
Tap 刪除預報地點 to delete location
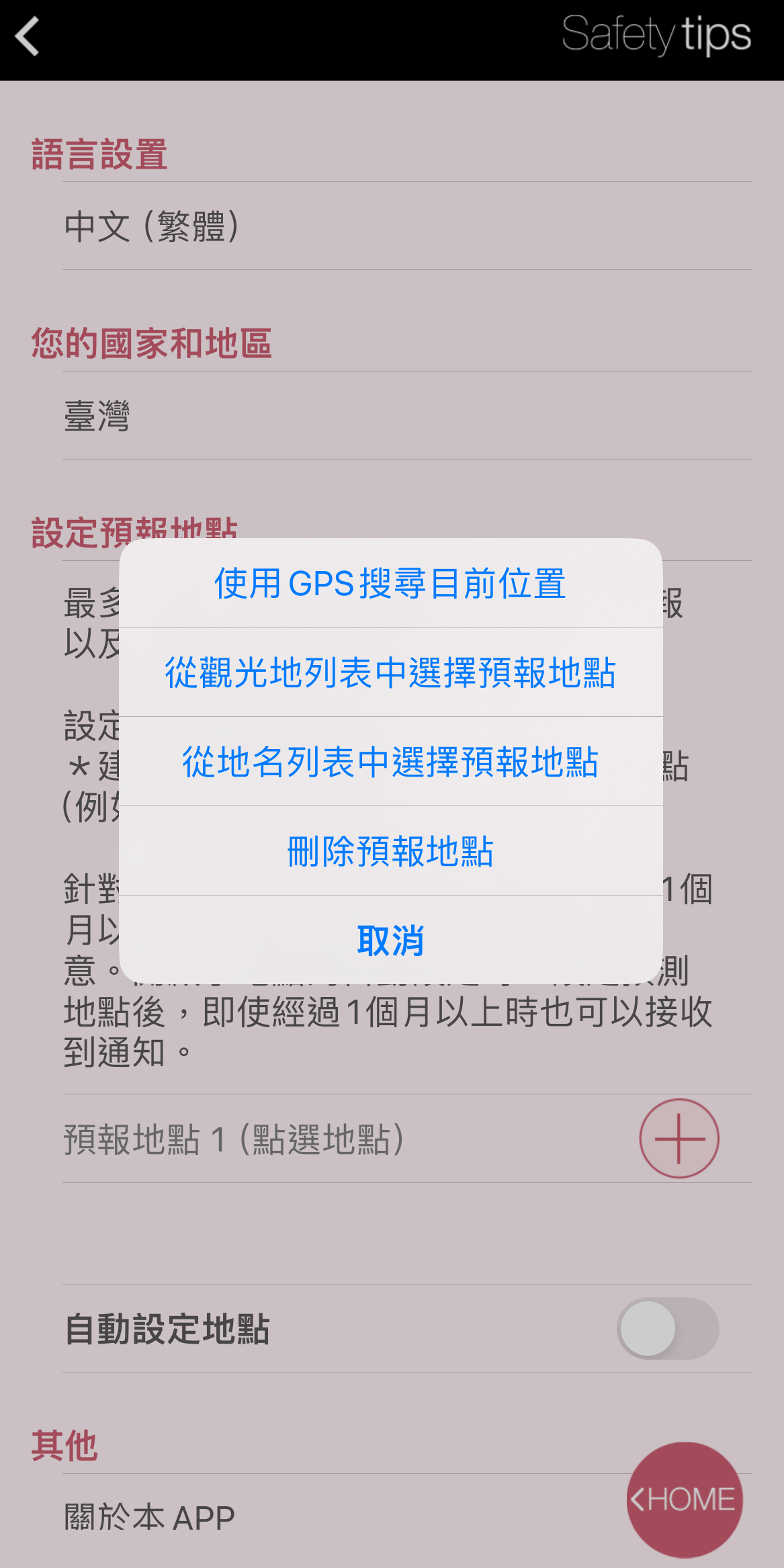click(390, 851)
